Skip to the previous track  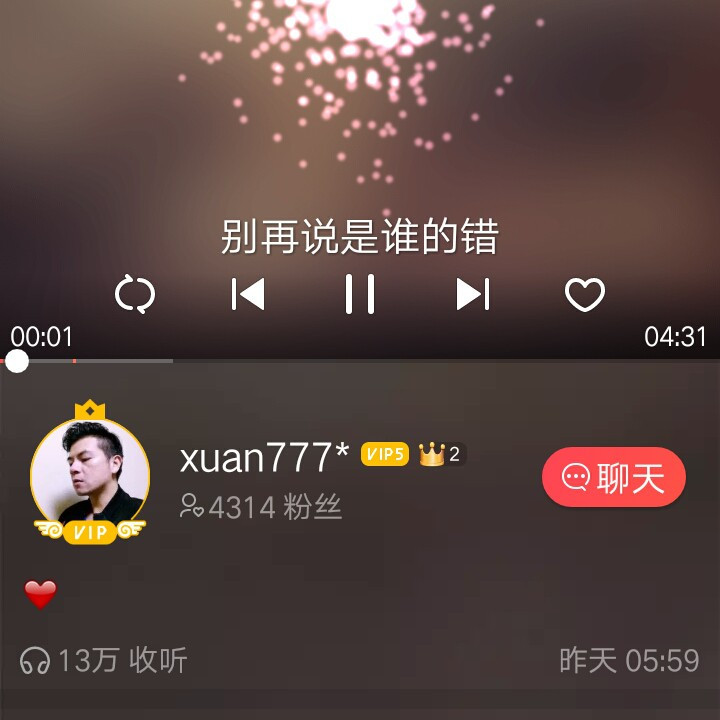tap(248, 294)
